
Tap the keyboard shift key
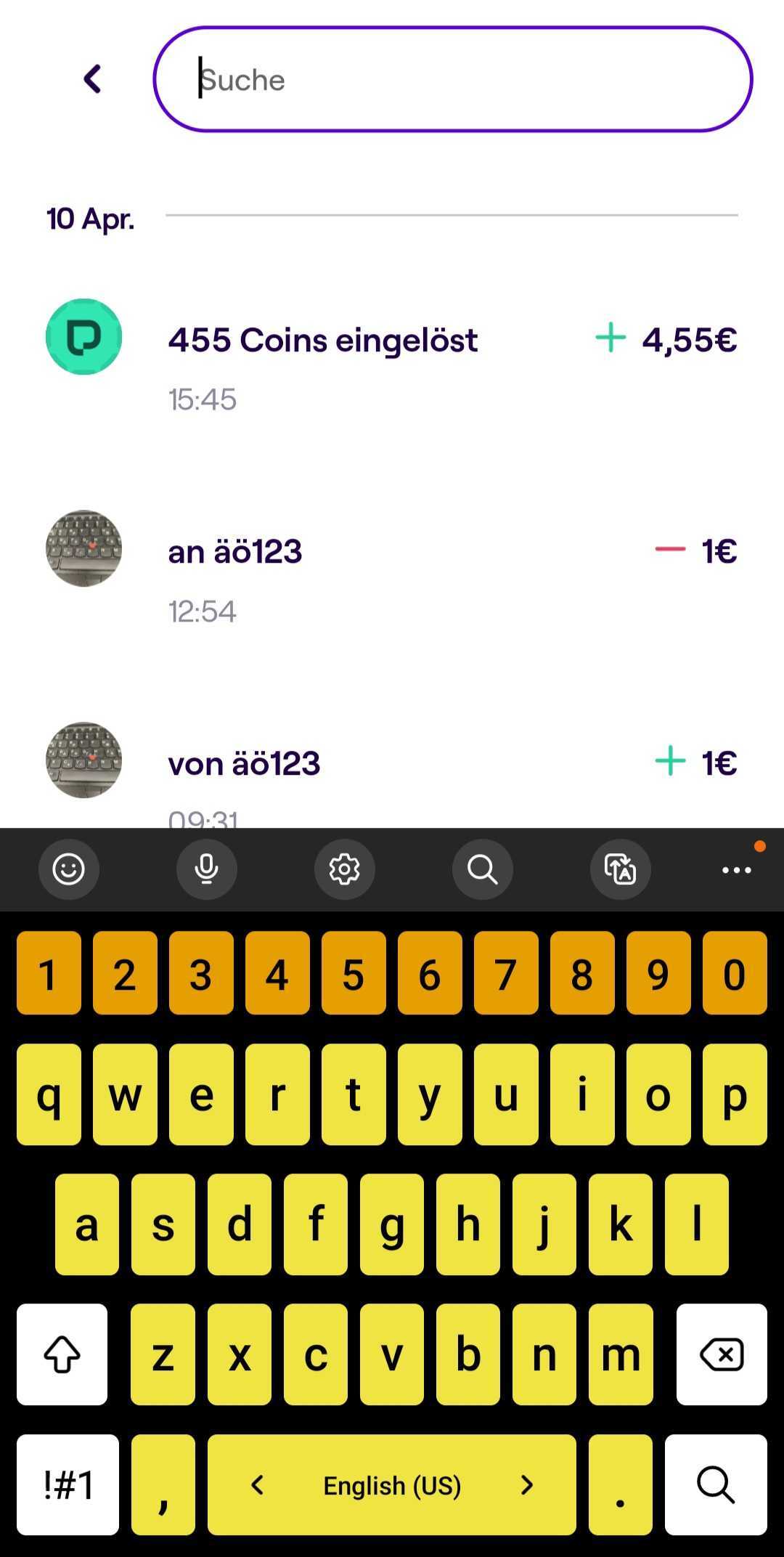pos(62,1354)
